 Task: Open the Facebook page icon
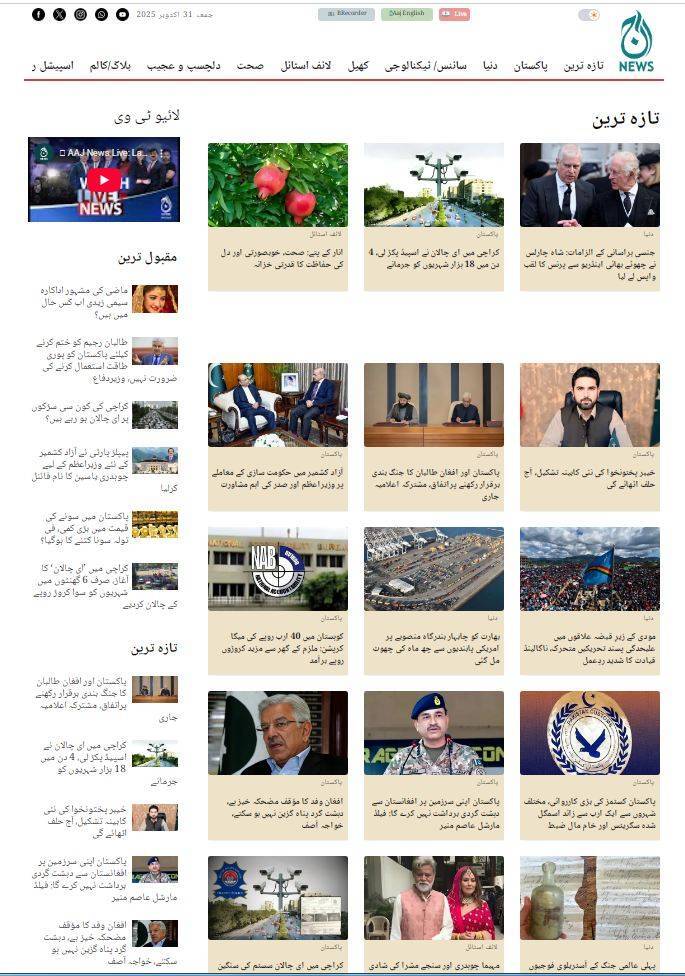click(x=39, y=15)
